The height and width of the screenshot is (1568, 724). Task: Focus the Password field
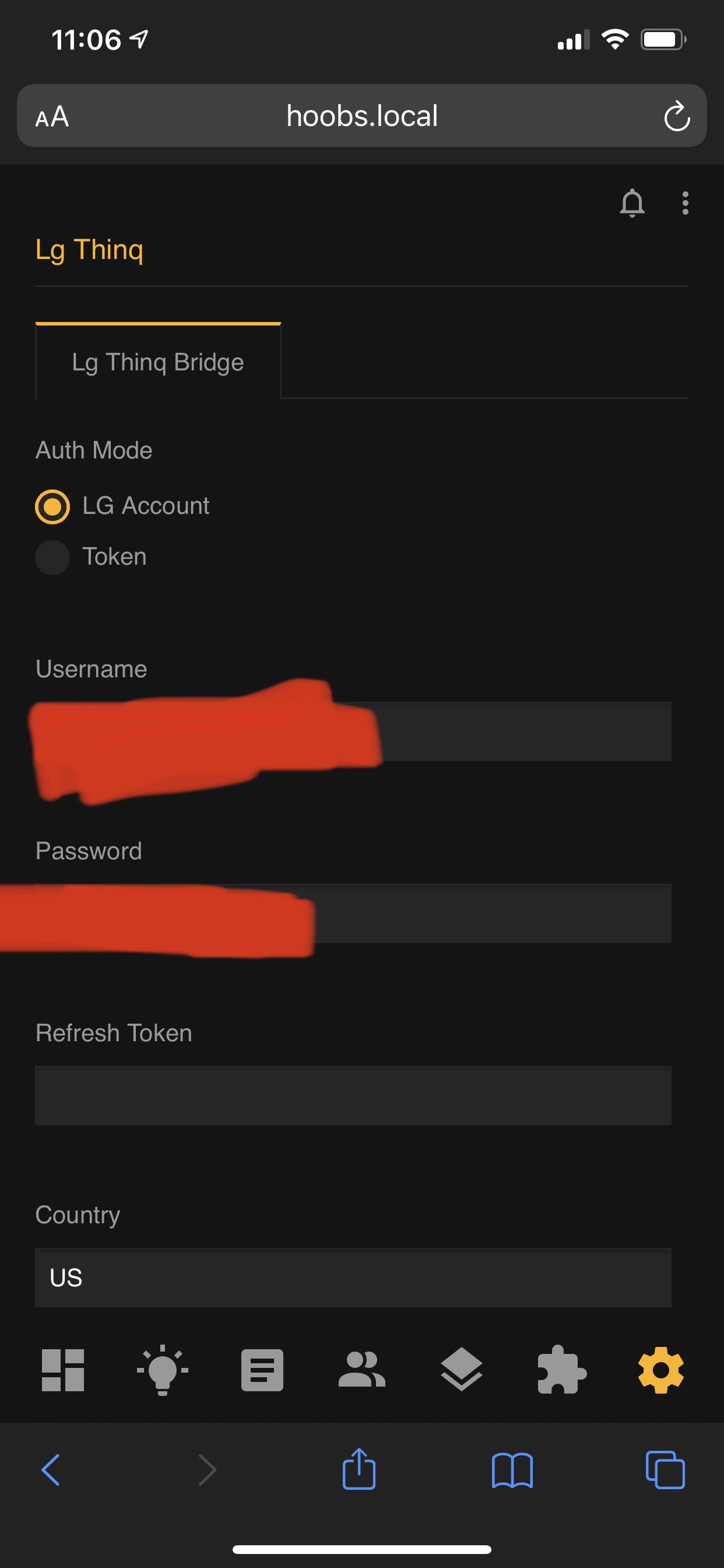(x=353, y=913)
